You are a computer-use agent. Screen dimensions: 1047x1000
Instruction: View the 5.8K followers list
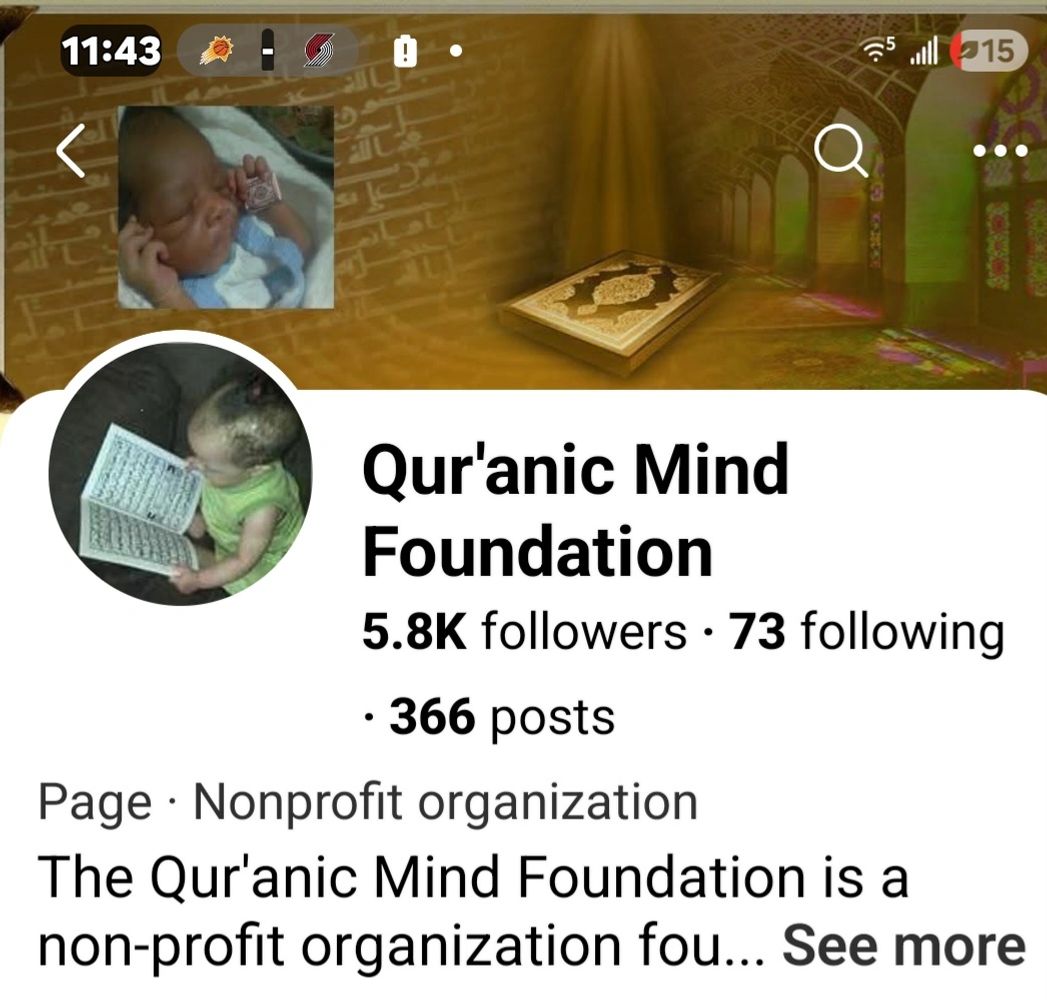pos(524,632)
